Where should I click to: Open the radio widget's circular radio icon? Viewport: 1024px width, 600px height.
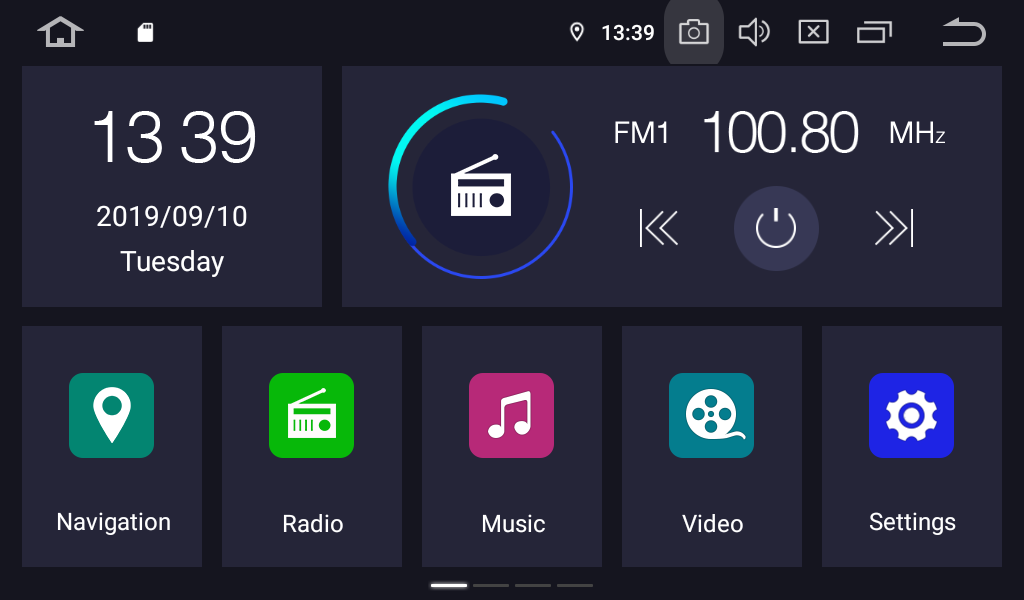click(481, 187)
